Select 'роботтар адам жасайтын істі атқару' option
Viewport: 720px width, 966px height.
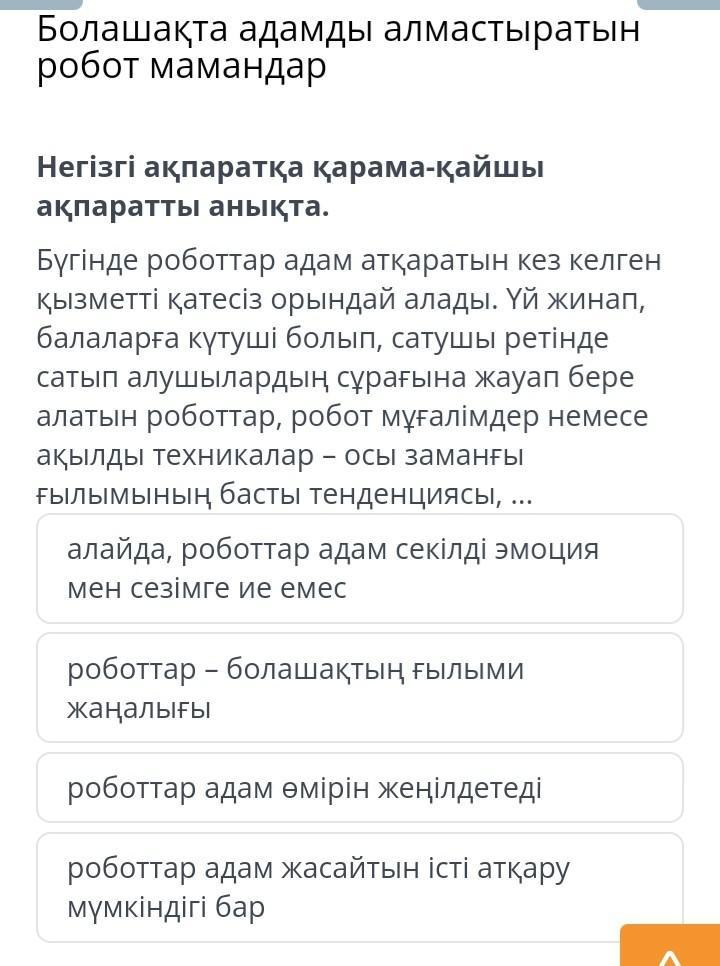point(360,887)
